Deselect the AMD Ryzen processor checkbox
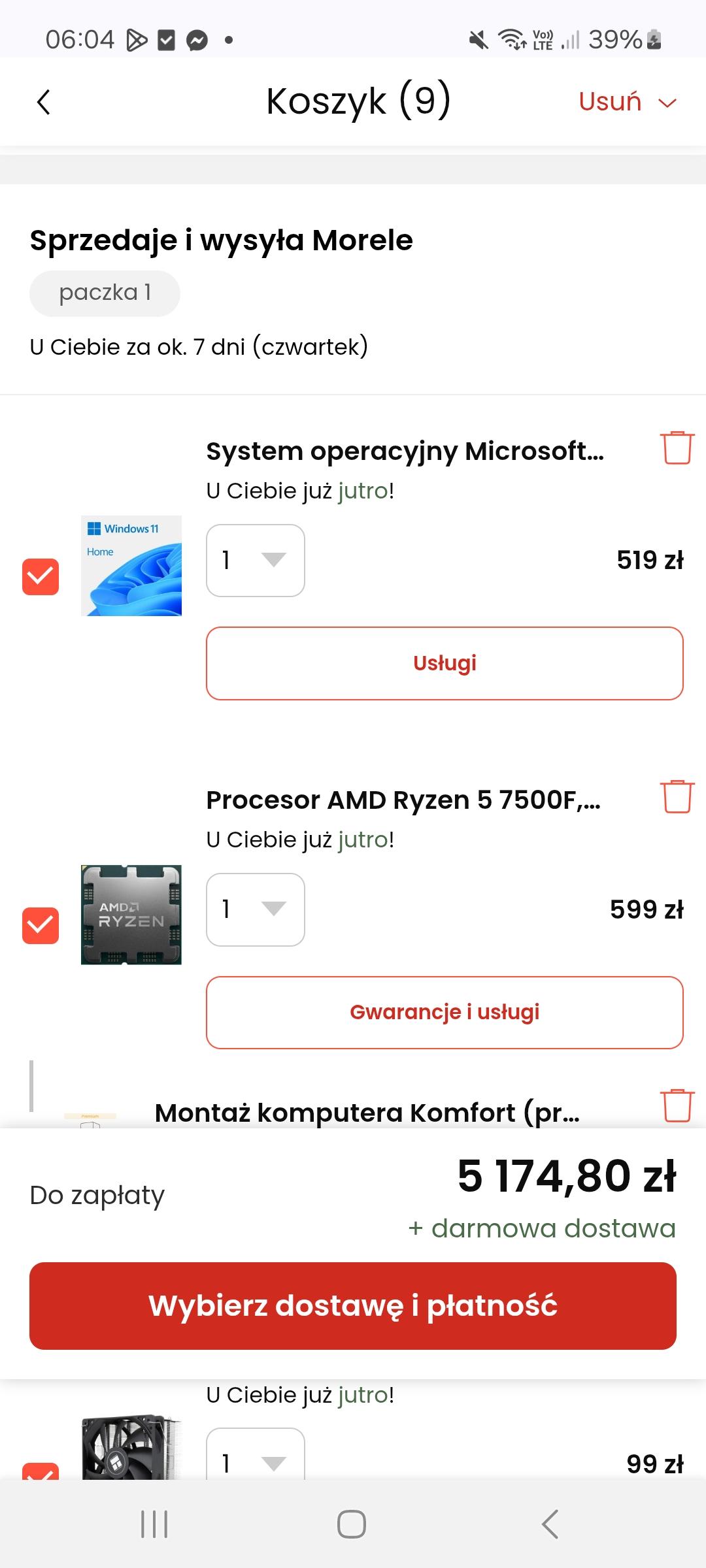This screenshot has height=1568, width=706. (x=41, y=926)
